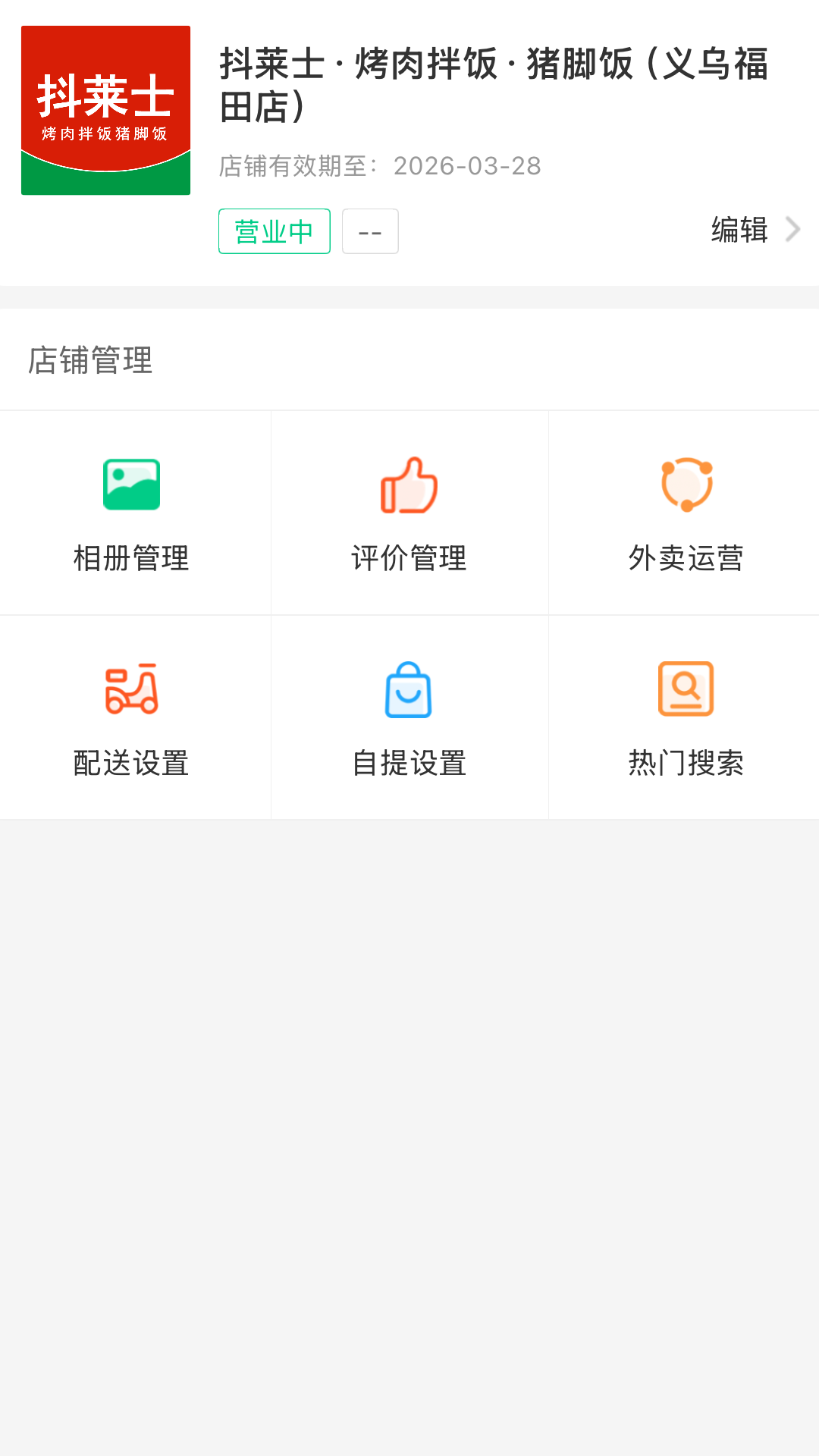The width and height of the screenshot is (819, 1456).
Task: Tap the '--' status toggle next to 营业中
Action: coord(370,231)
